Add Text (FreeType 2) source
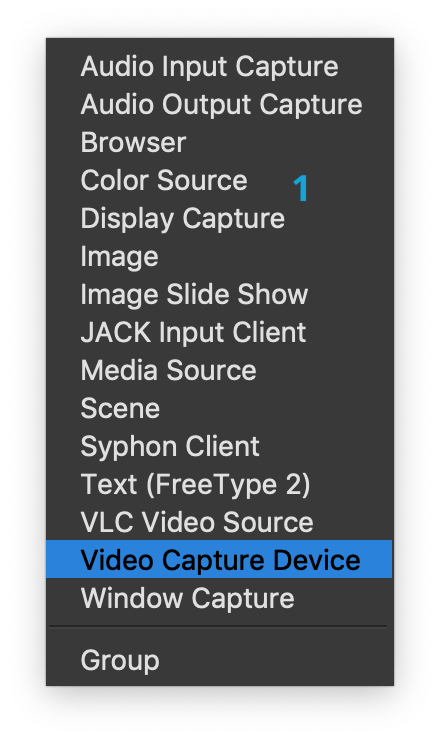 220,484
